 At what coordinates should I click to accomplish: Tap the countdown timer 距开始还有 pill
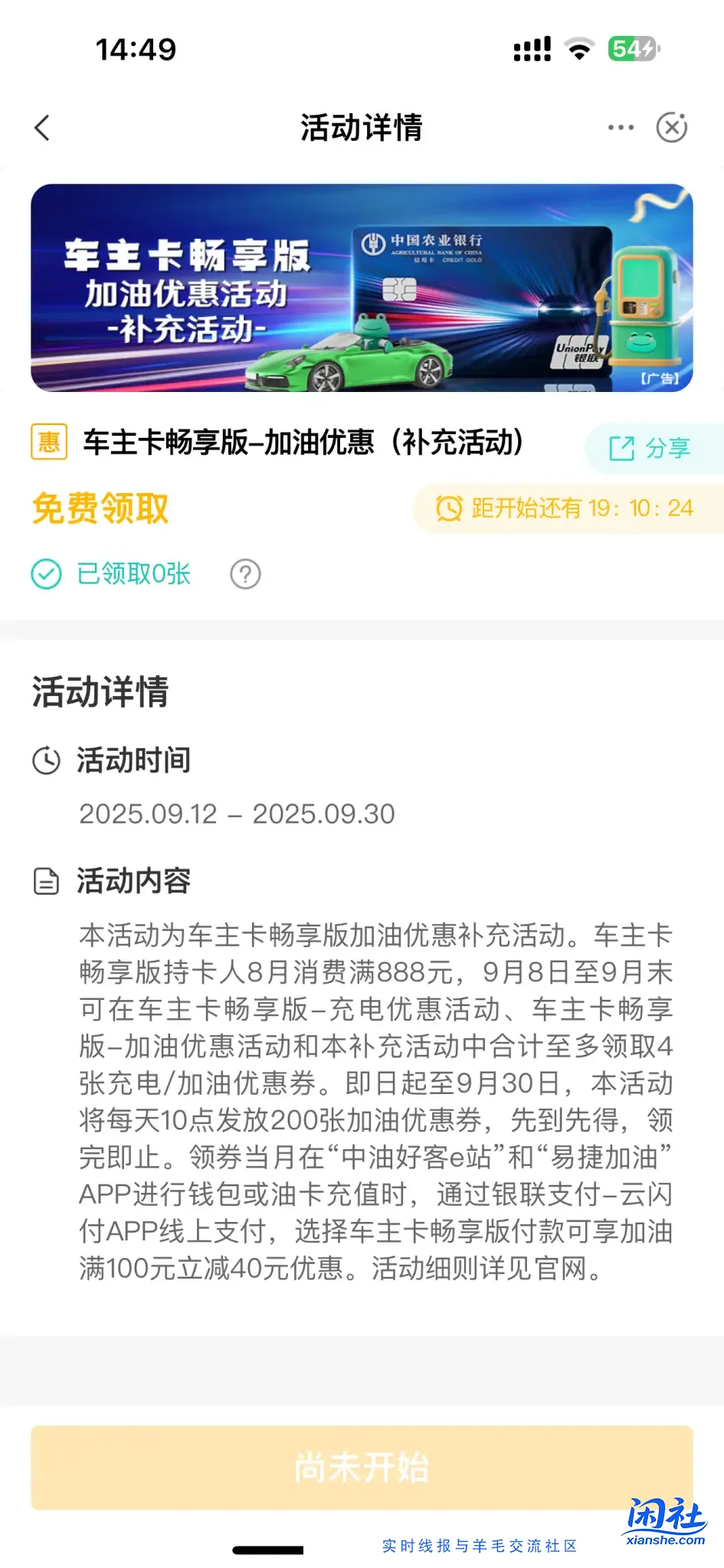(x=571, y=508)
